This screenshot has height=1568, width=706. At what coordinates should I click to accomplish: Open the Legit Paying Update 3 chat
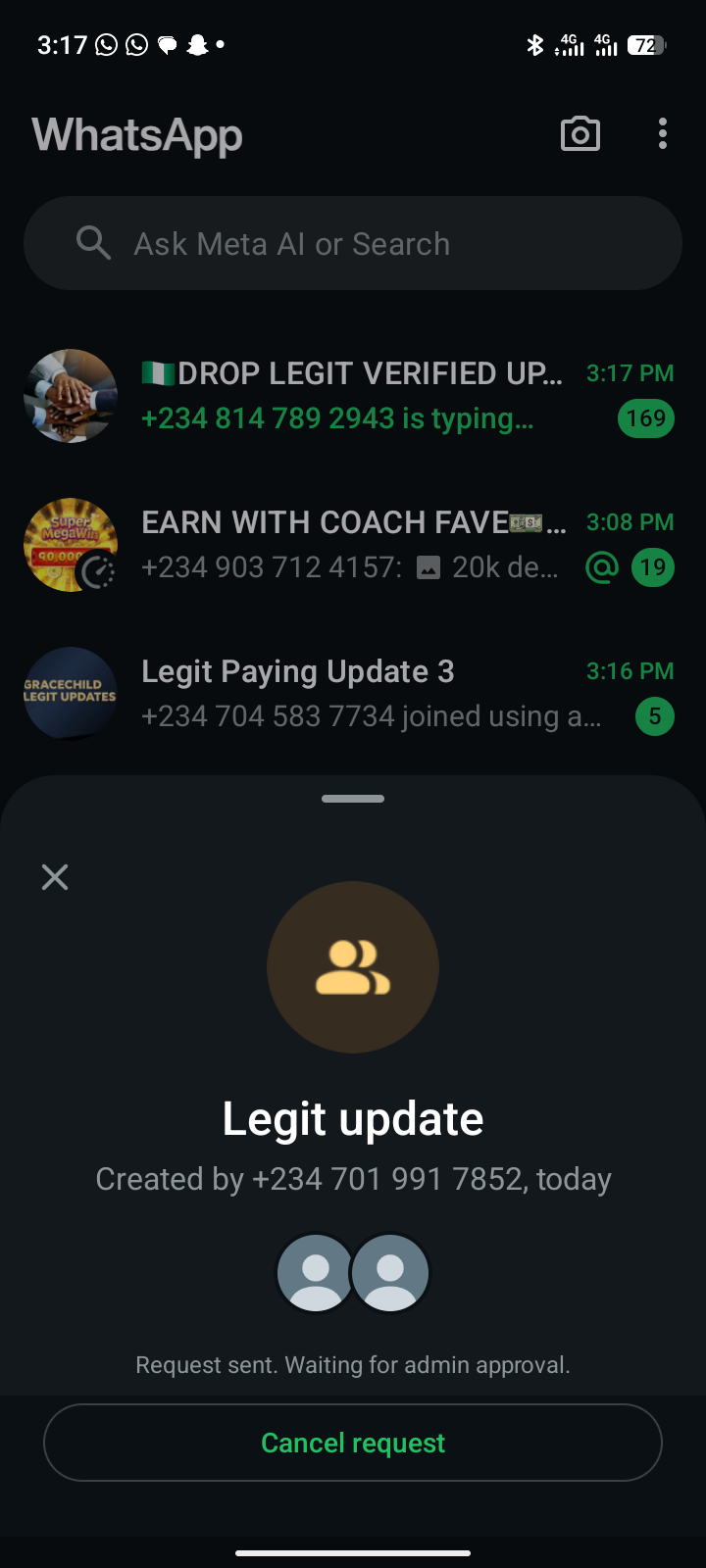[353, 694]
